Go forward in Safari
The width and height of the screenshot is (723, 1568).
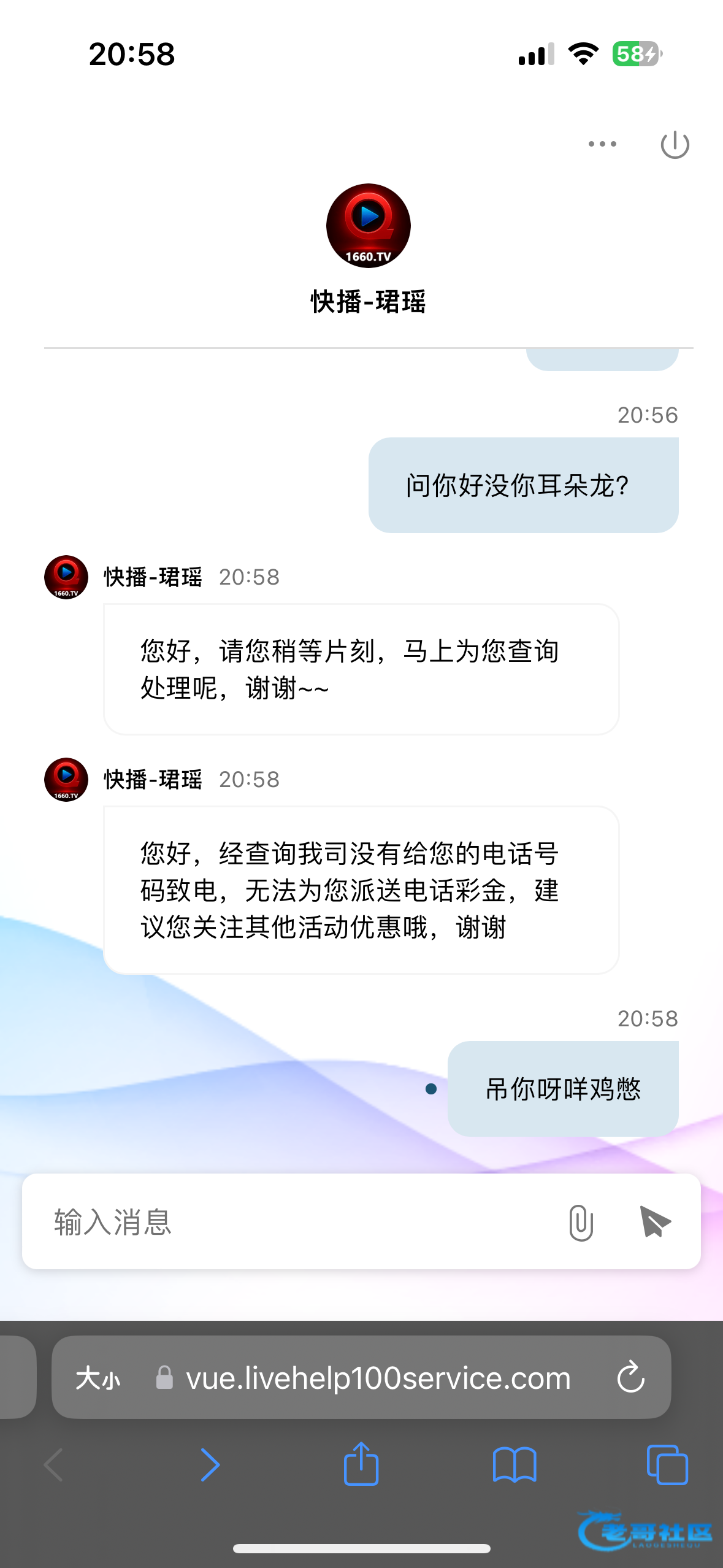pos(210,1465)
